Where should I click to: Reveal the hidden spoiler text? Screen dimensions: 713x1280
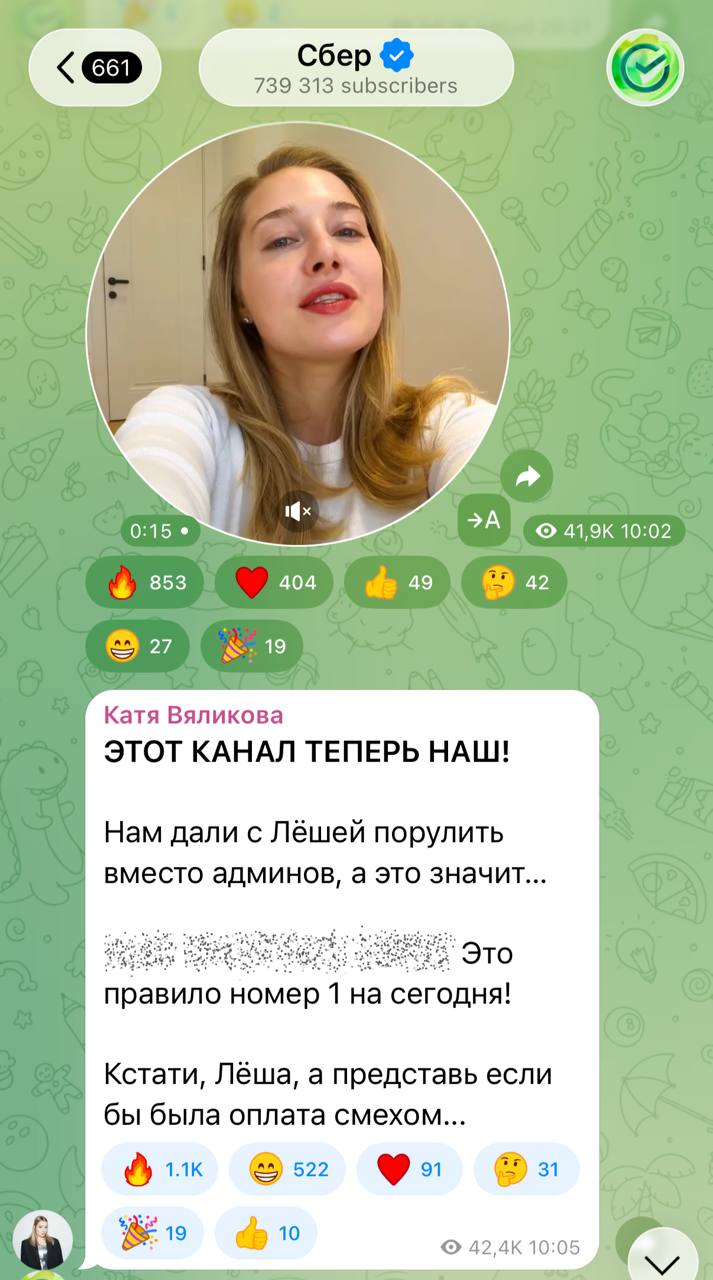(x=278, y=954)
